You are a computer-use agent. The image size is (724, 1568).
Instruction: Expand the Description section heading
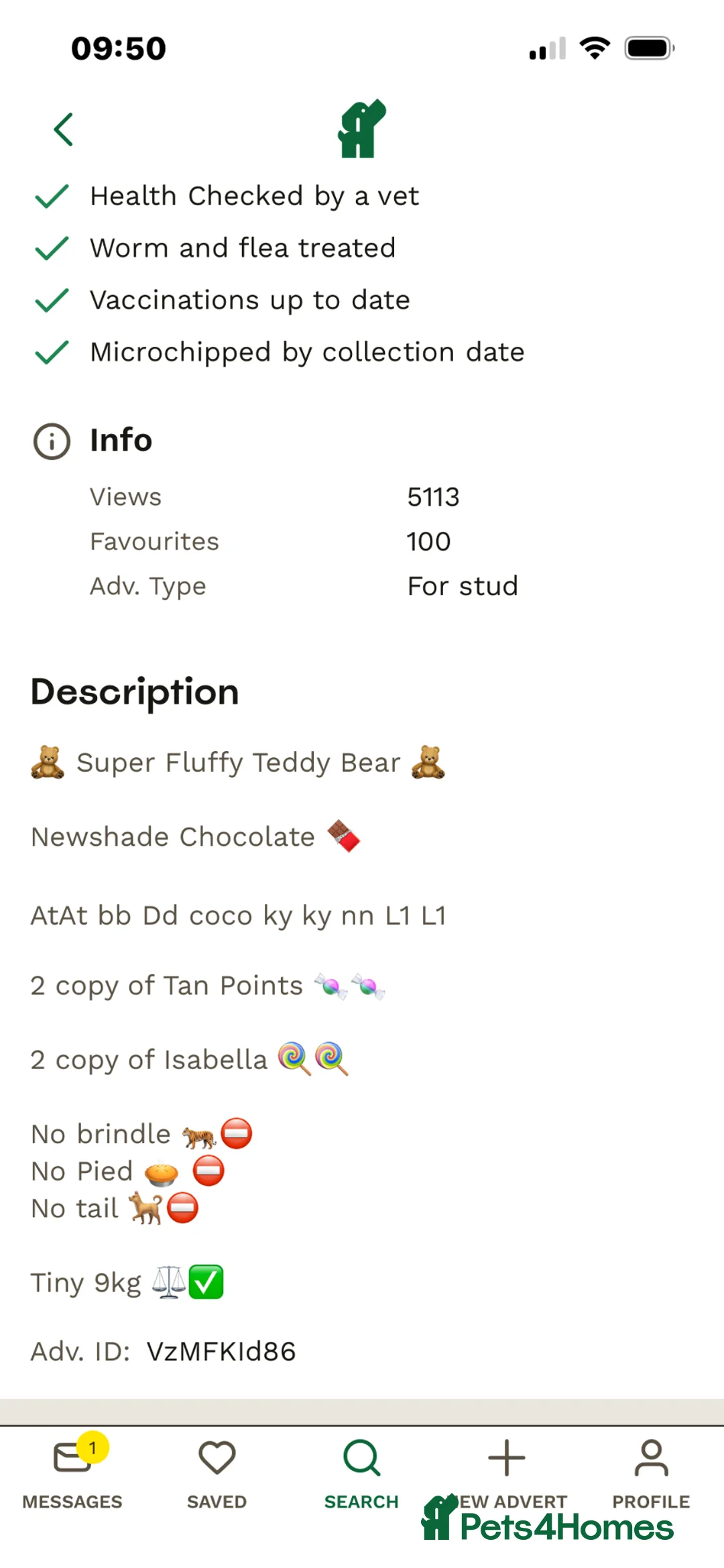click(134, 692)
